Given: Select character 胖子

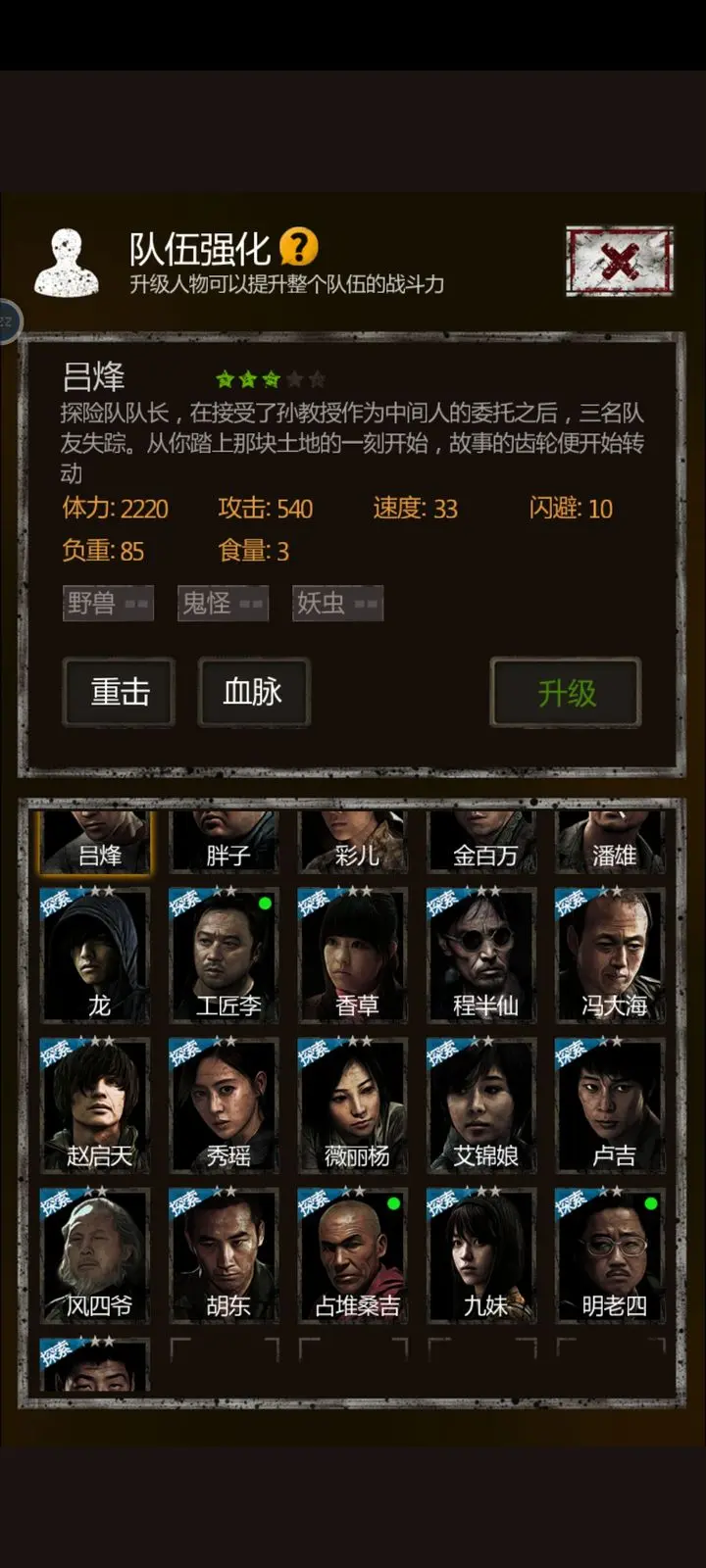Looking at the screenshot, I should [225, 843].
